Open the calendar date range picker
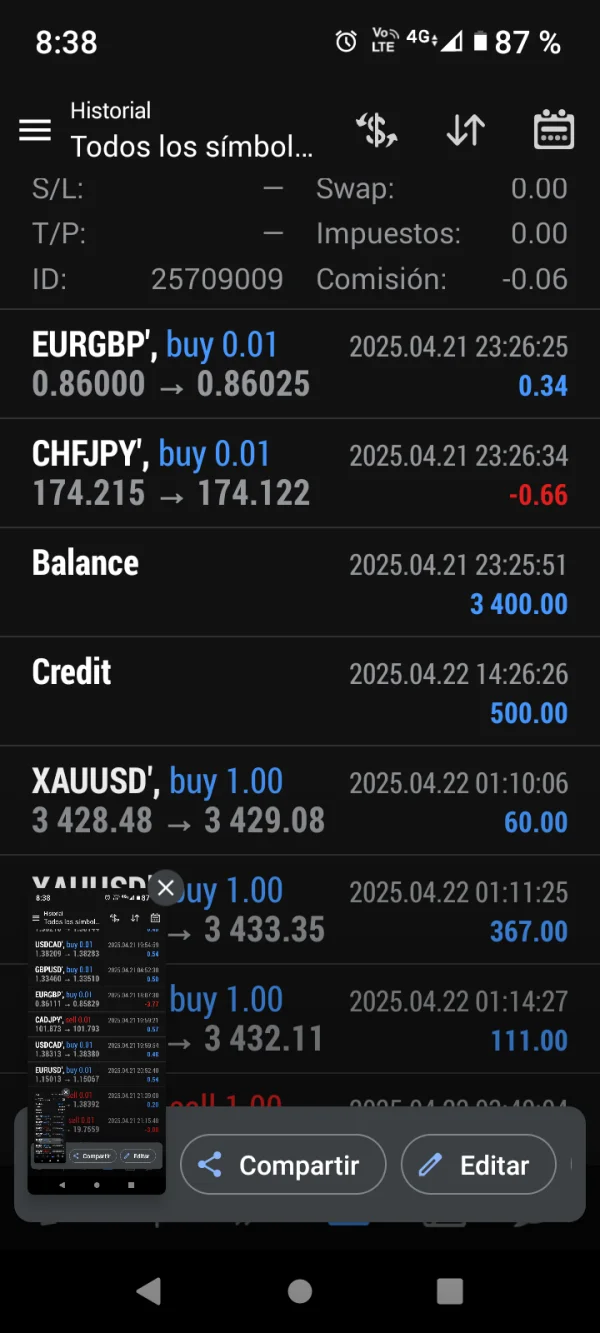This screenshot has width=600, height=1333. (554, 130)
